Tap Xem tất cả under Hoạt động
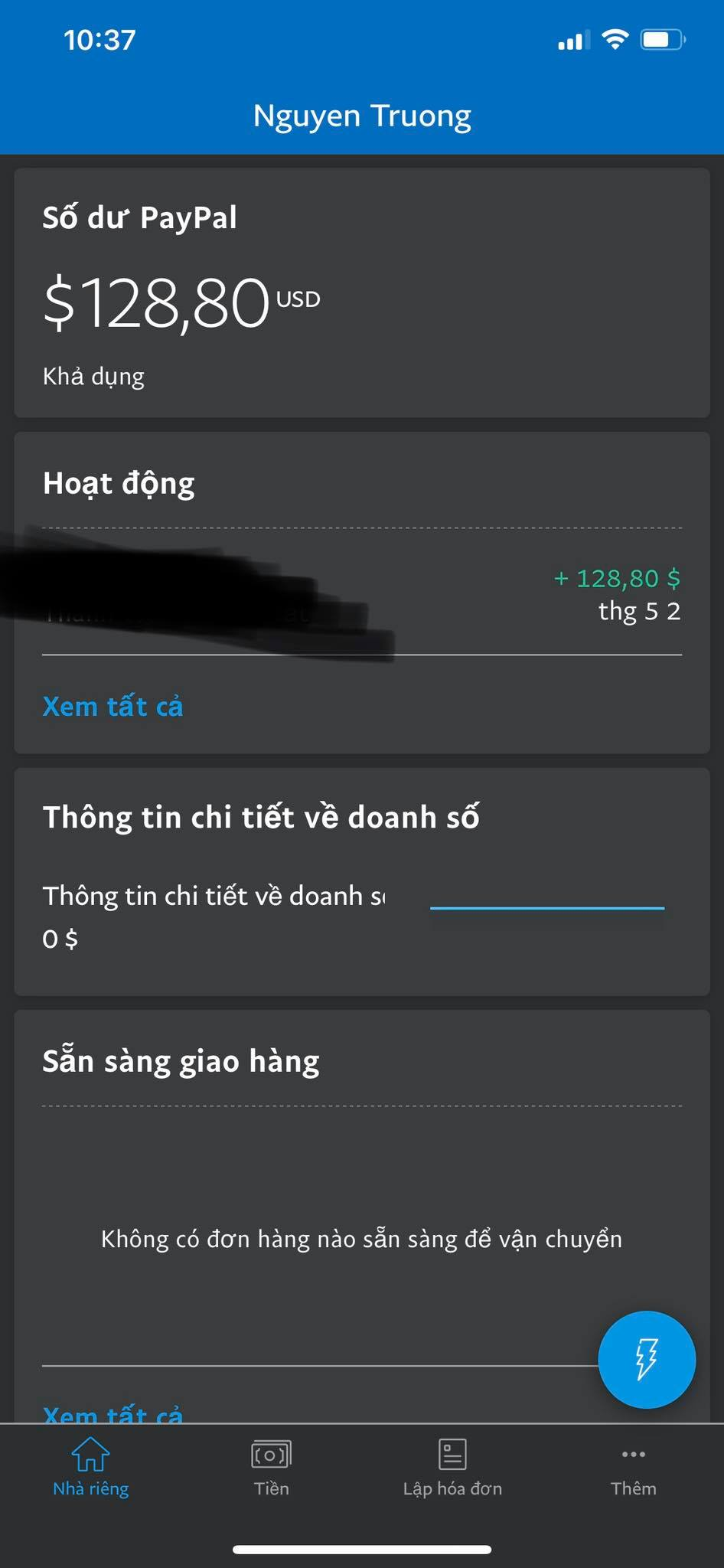 [113, 706]
